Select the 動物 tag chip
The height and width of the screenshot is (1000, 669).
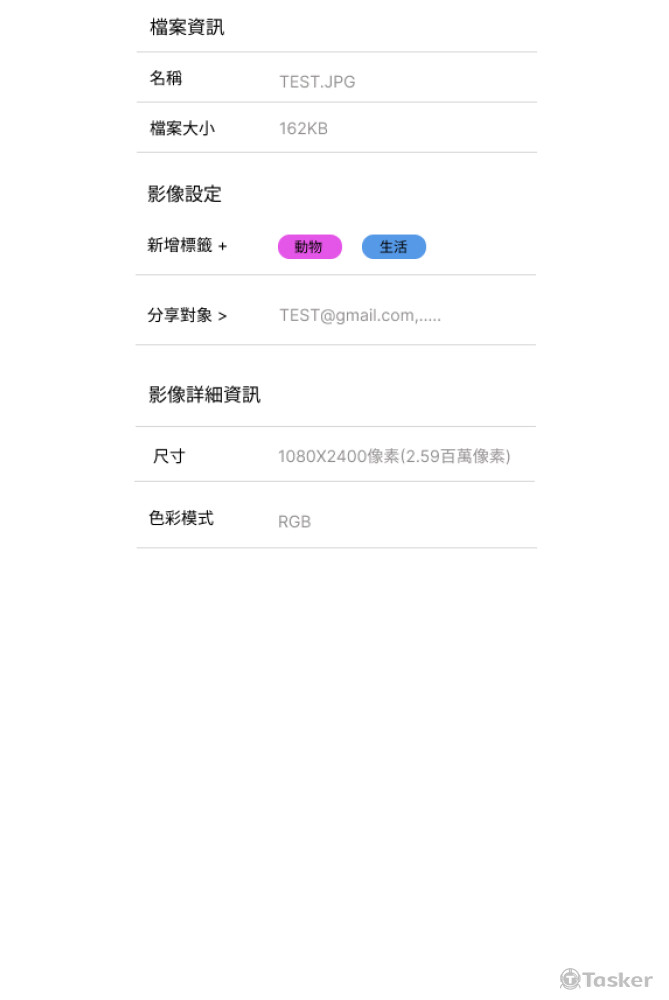[x=309, y=247]
